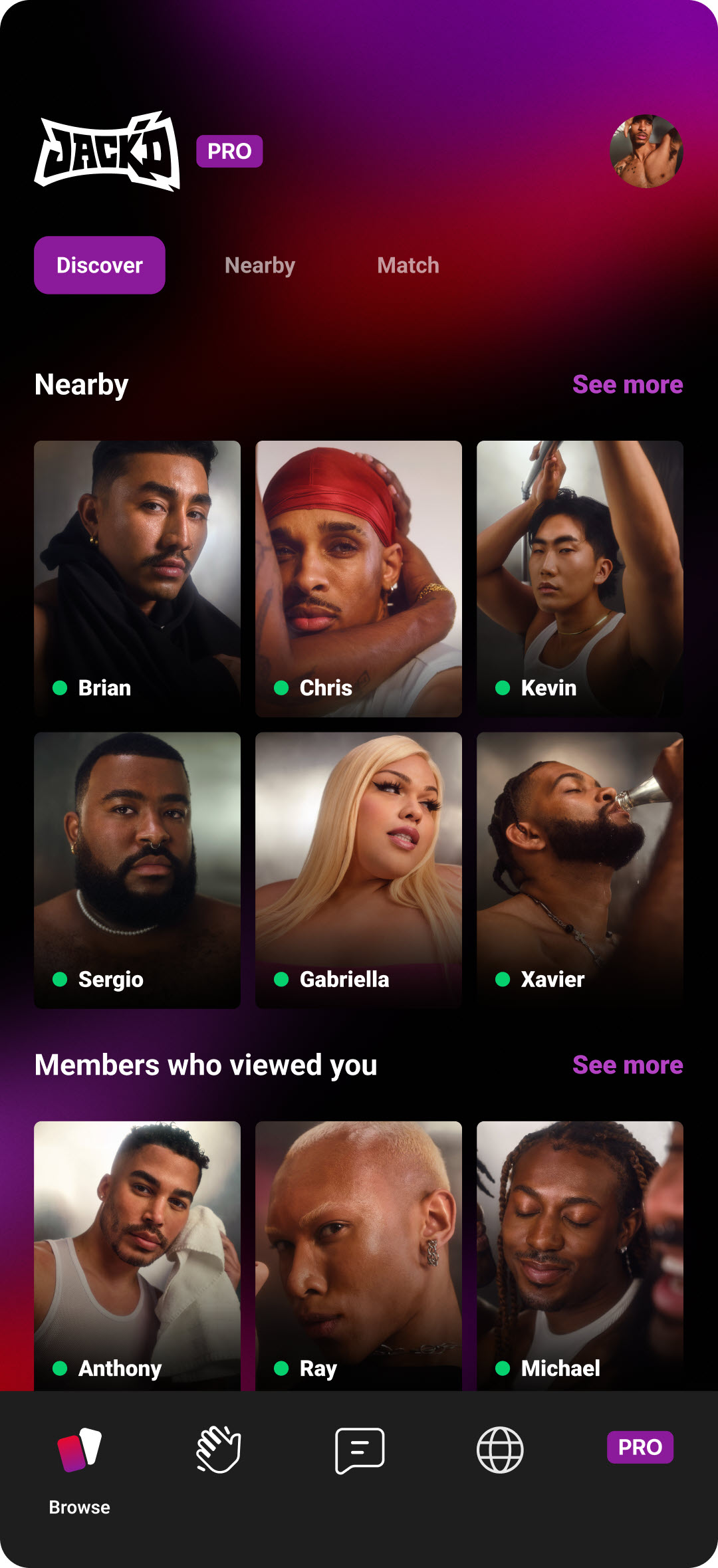Viewport: 718px width, 1568px height.
Task: Open Gabriella's profile card
Action: pyautogui.click(x=358, y=870)
